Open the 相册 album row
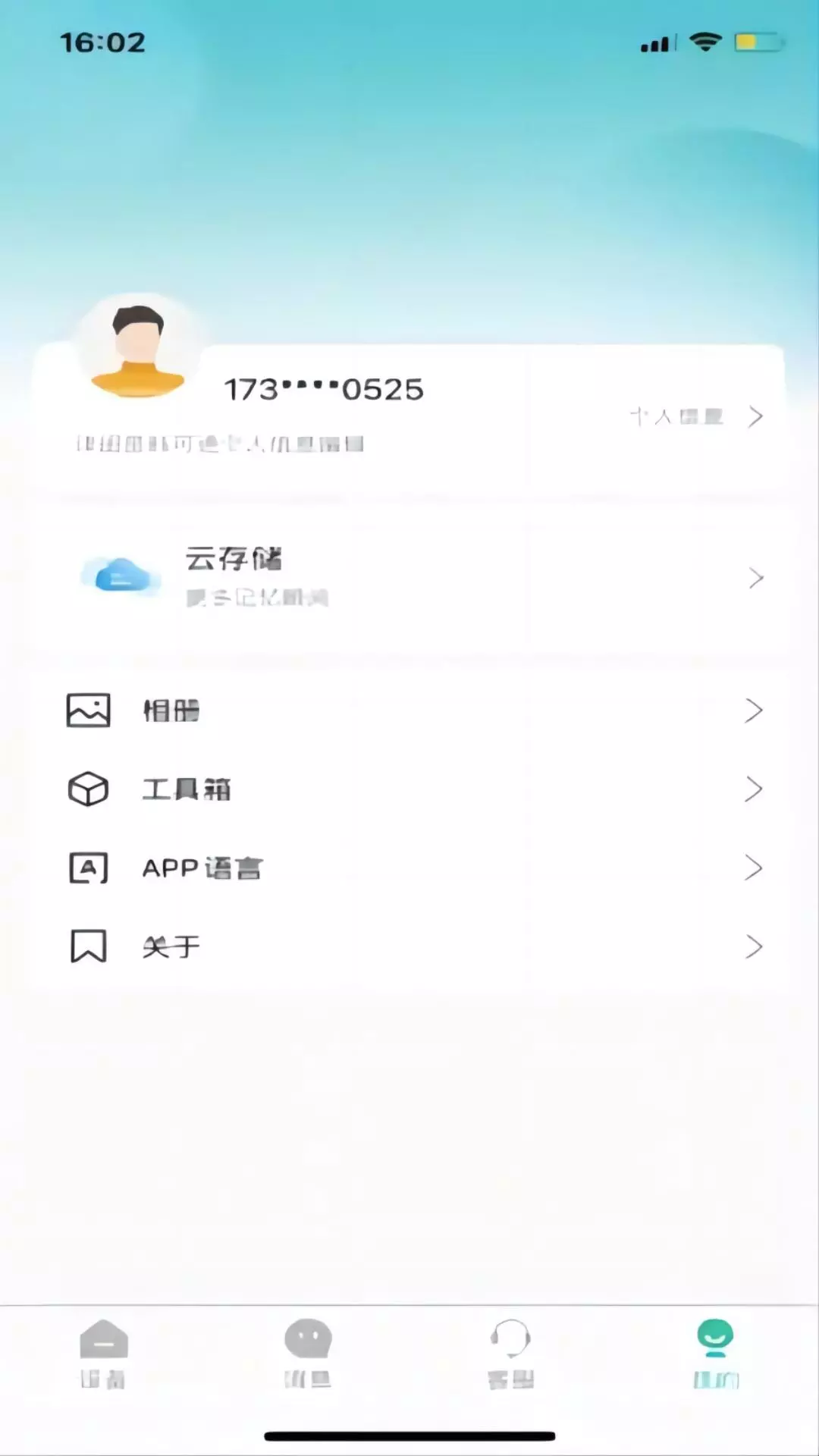This screenshot has width=819, height=1456. (x=409, y=711)
